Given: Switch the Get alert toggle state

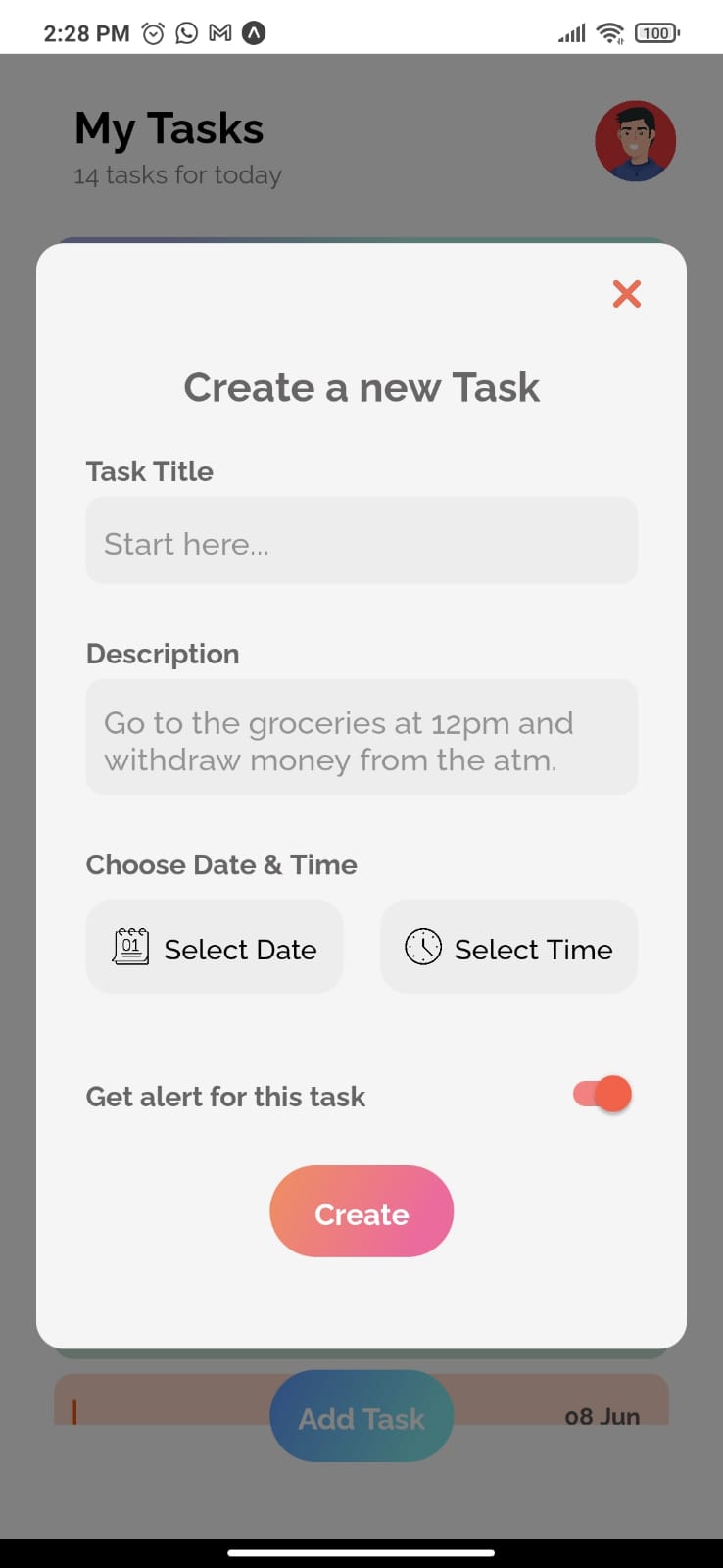Looking at the screenshot, I should tap(600, 1093).
